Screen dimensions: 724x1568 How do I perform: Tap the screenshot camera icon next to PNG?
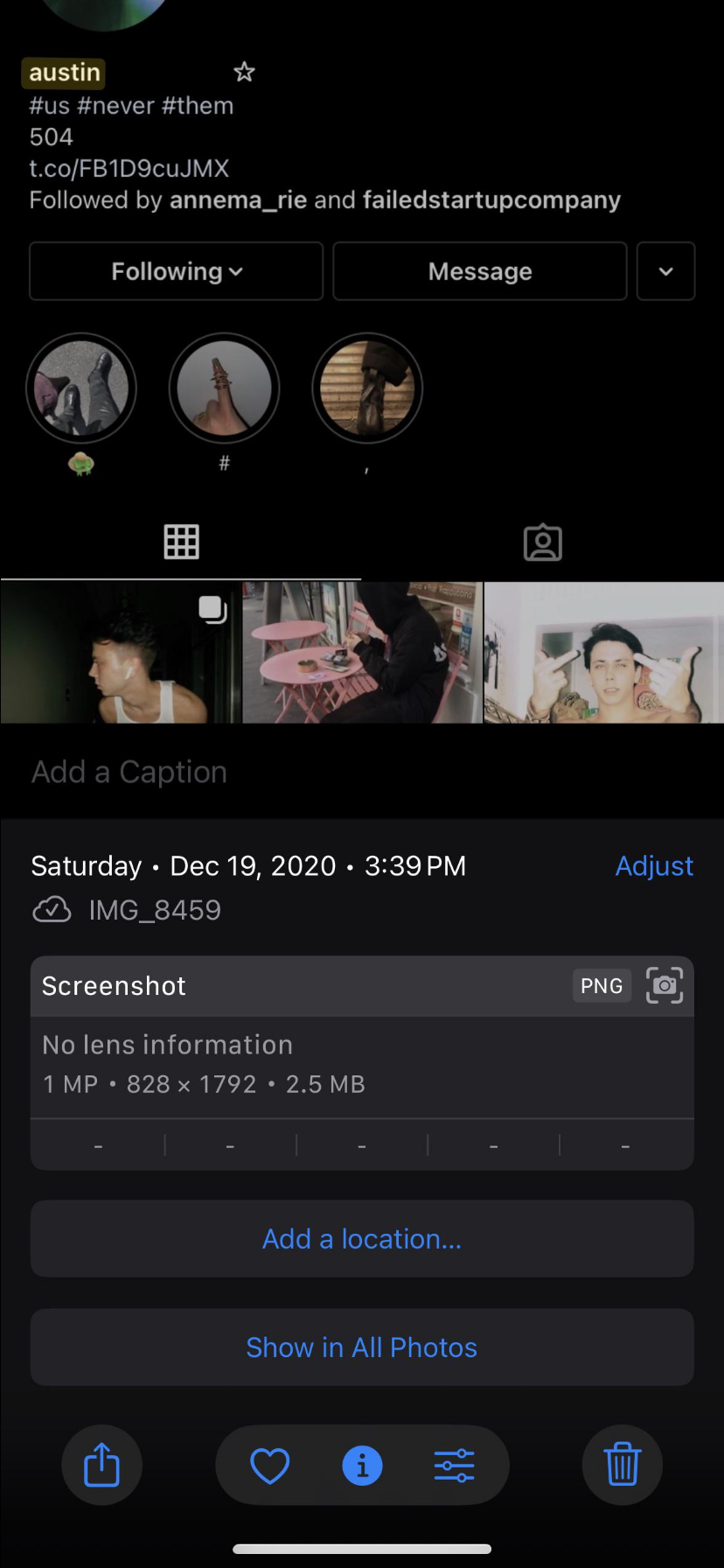tap(665, 985)
